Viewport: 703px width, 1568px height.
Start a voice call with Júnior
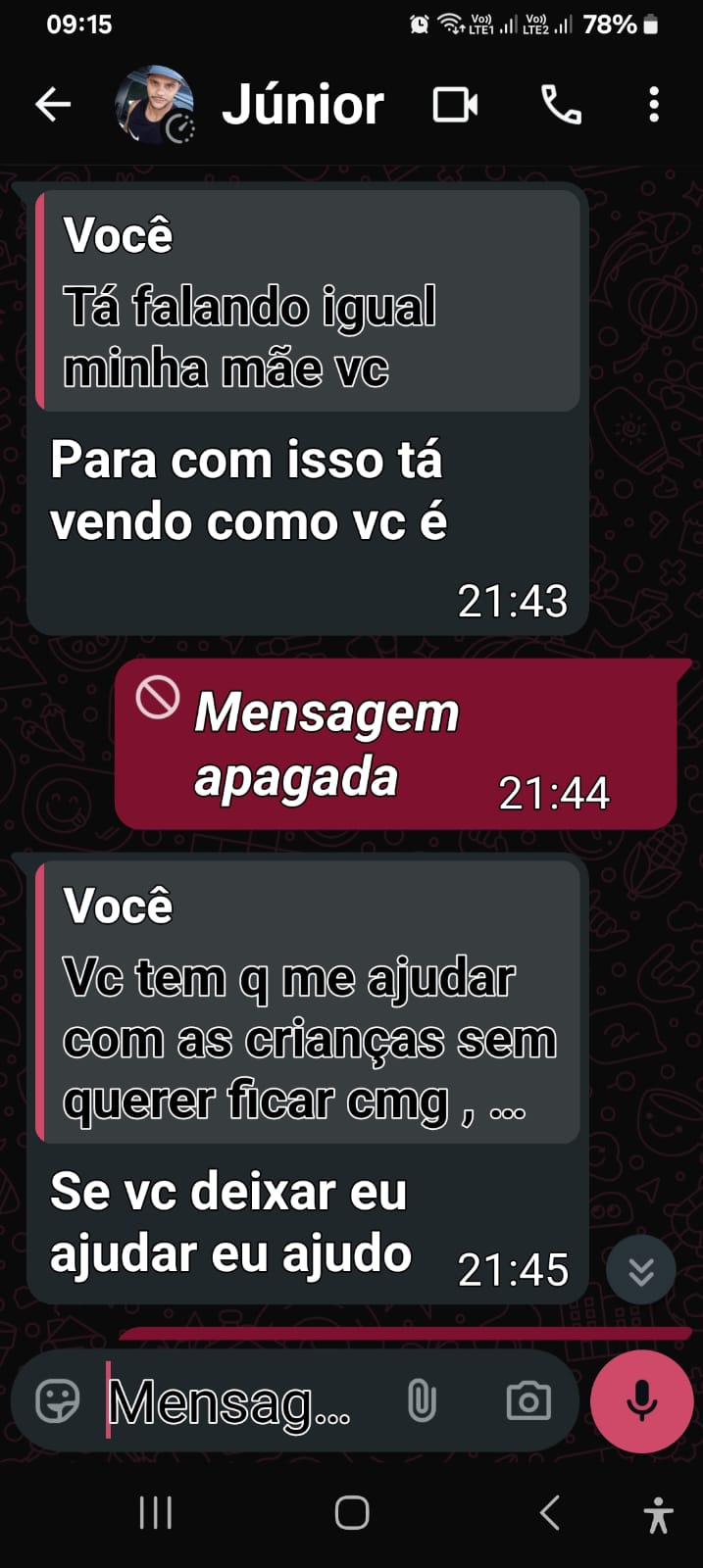pyautogui.click(x=562, y=105)
